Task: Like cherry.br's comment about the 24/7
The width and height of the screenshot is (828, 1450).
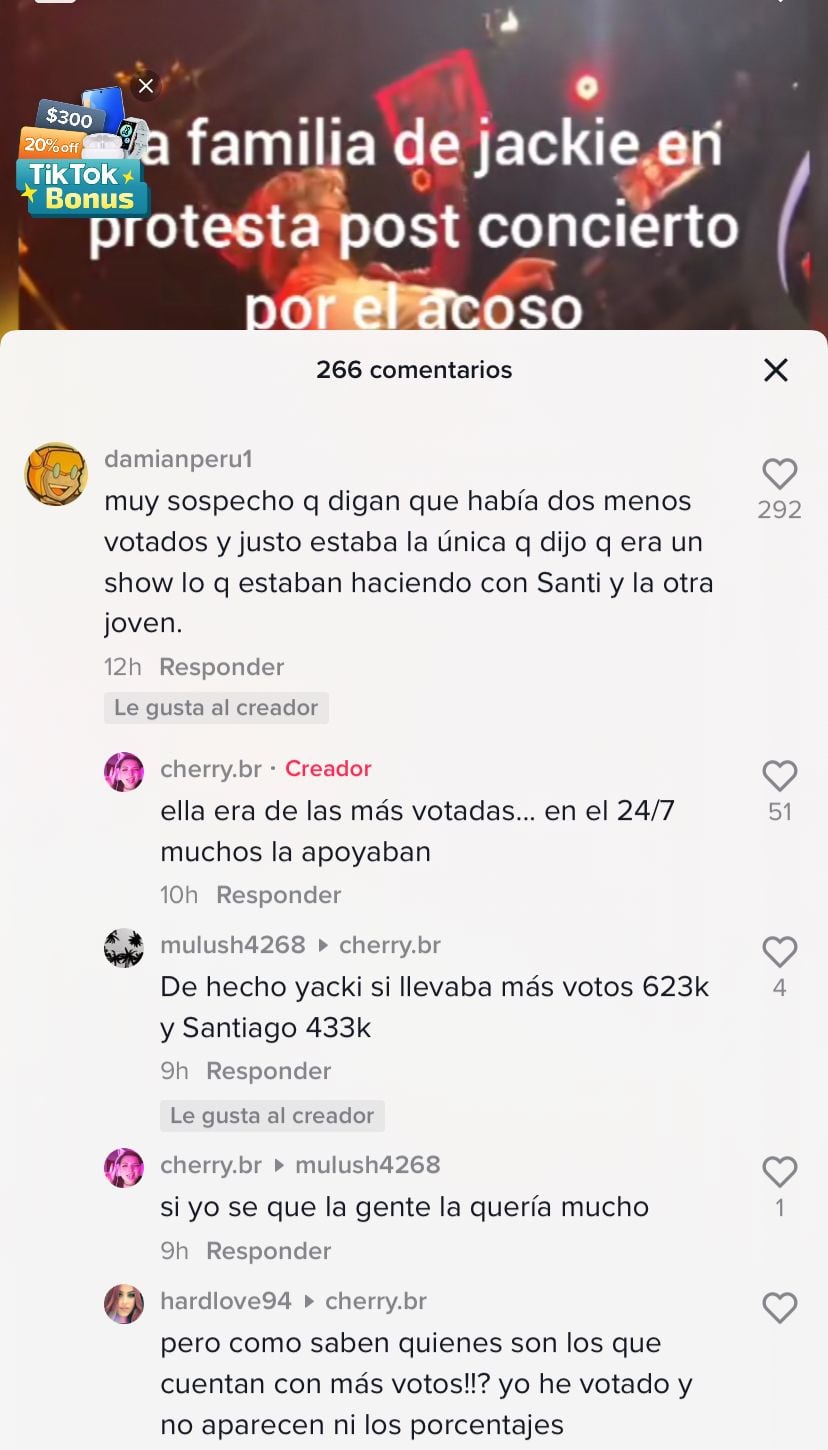Action: coord(779,776)
